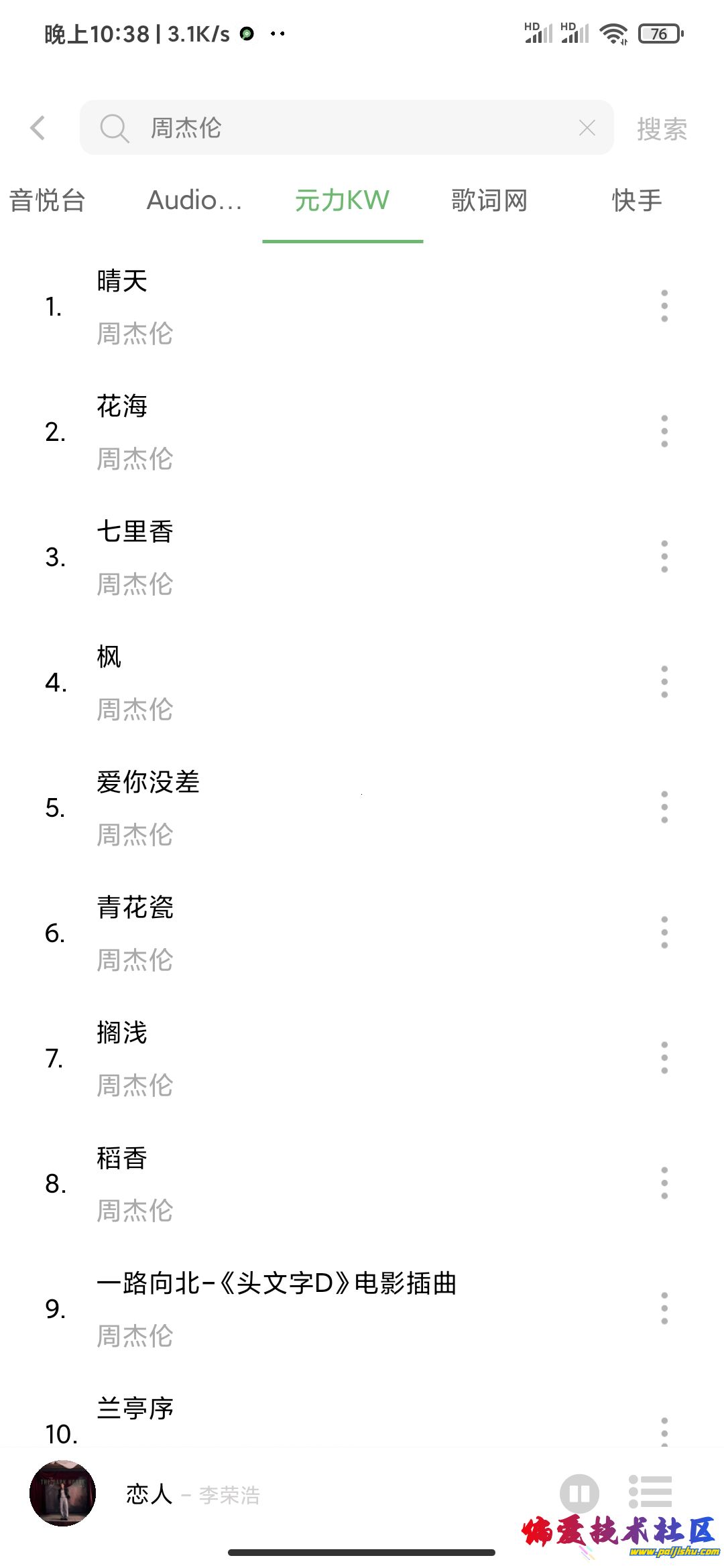
Task: Open the now playing album cover
Action: (x=63, y=1494)
